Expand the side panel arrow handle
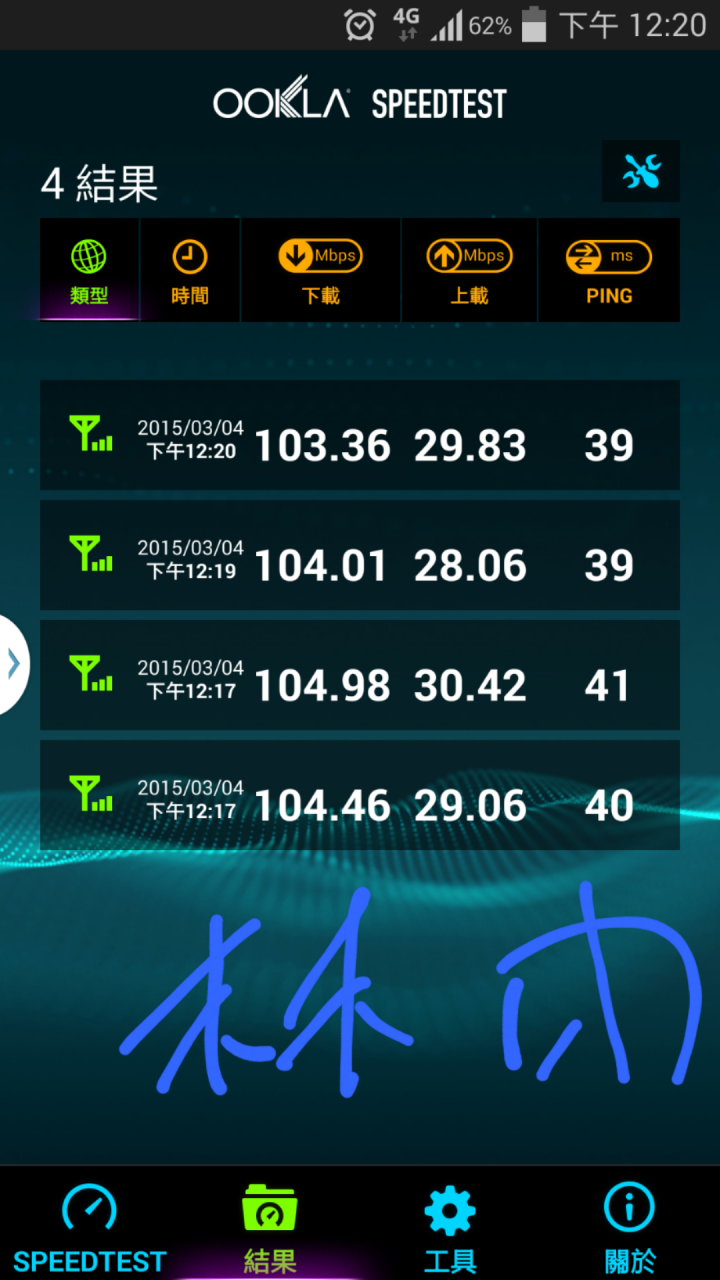 pos(13,664)
